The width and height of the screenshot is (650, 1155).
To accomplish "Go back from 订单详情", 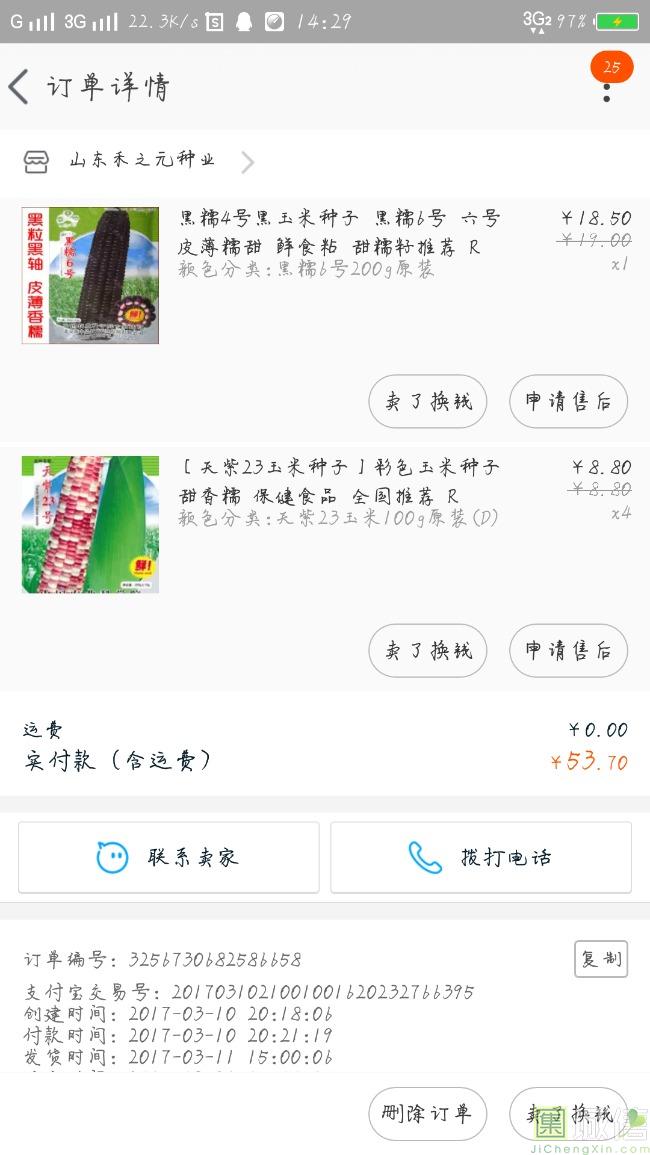I will pos(20,87).
